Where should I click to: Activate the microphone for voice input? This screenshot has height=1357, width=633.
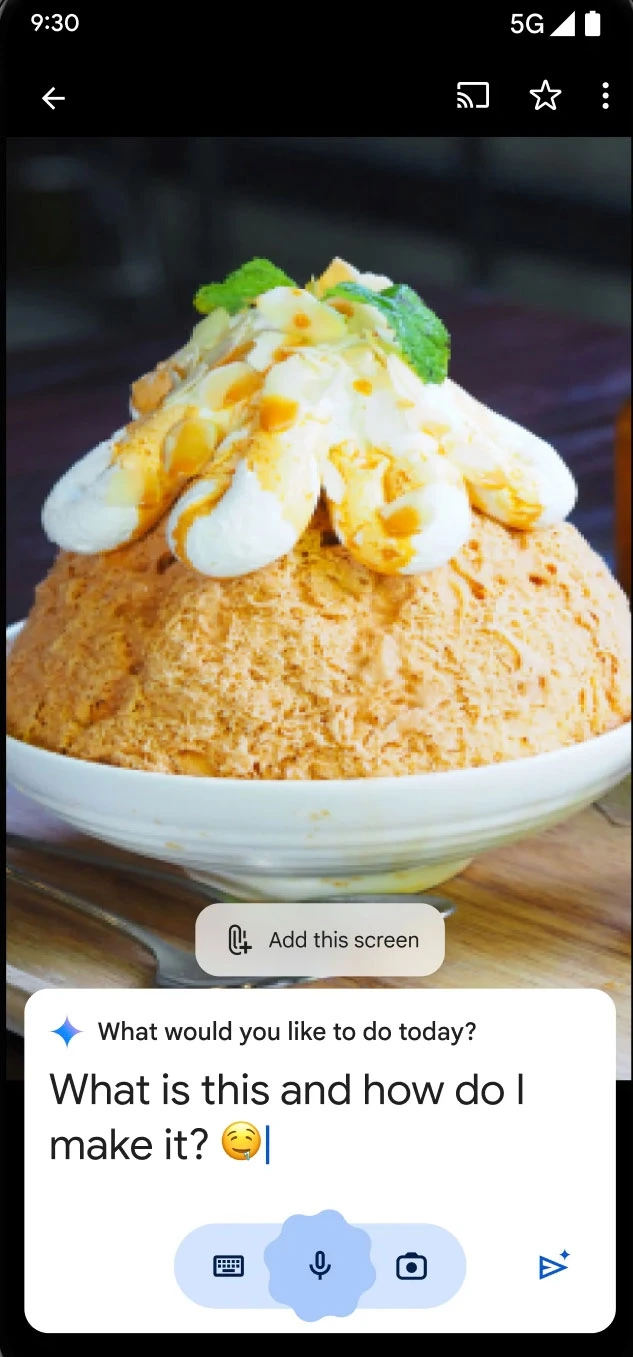320,1266
